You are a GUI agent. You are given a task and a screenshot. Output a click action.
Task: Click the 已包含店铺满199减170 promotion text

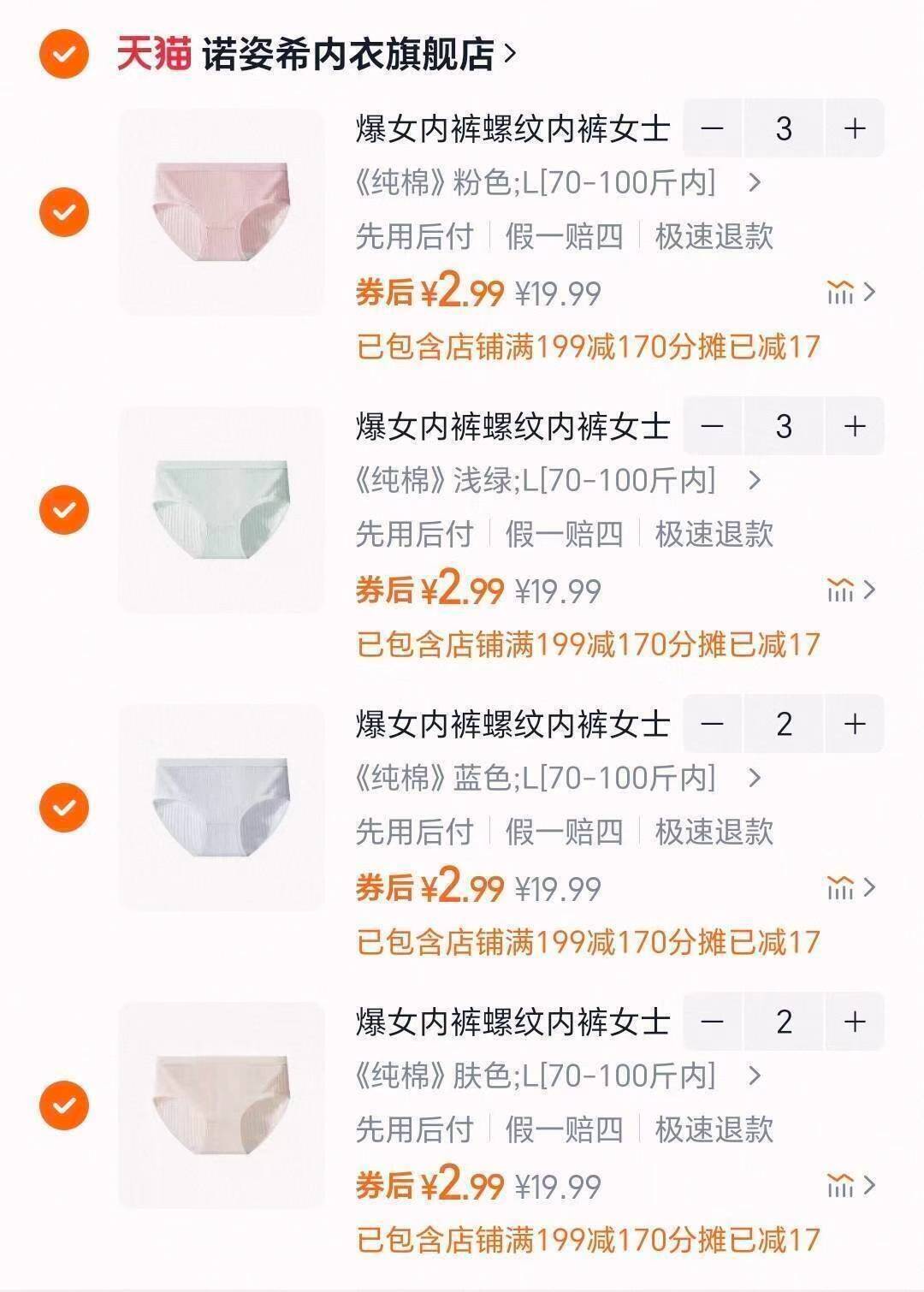(x=589, y=346)
